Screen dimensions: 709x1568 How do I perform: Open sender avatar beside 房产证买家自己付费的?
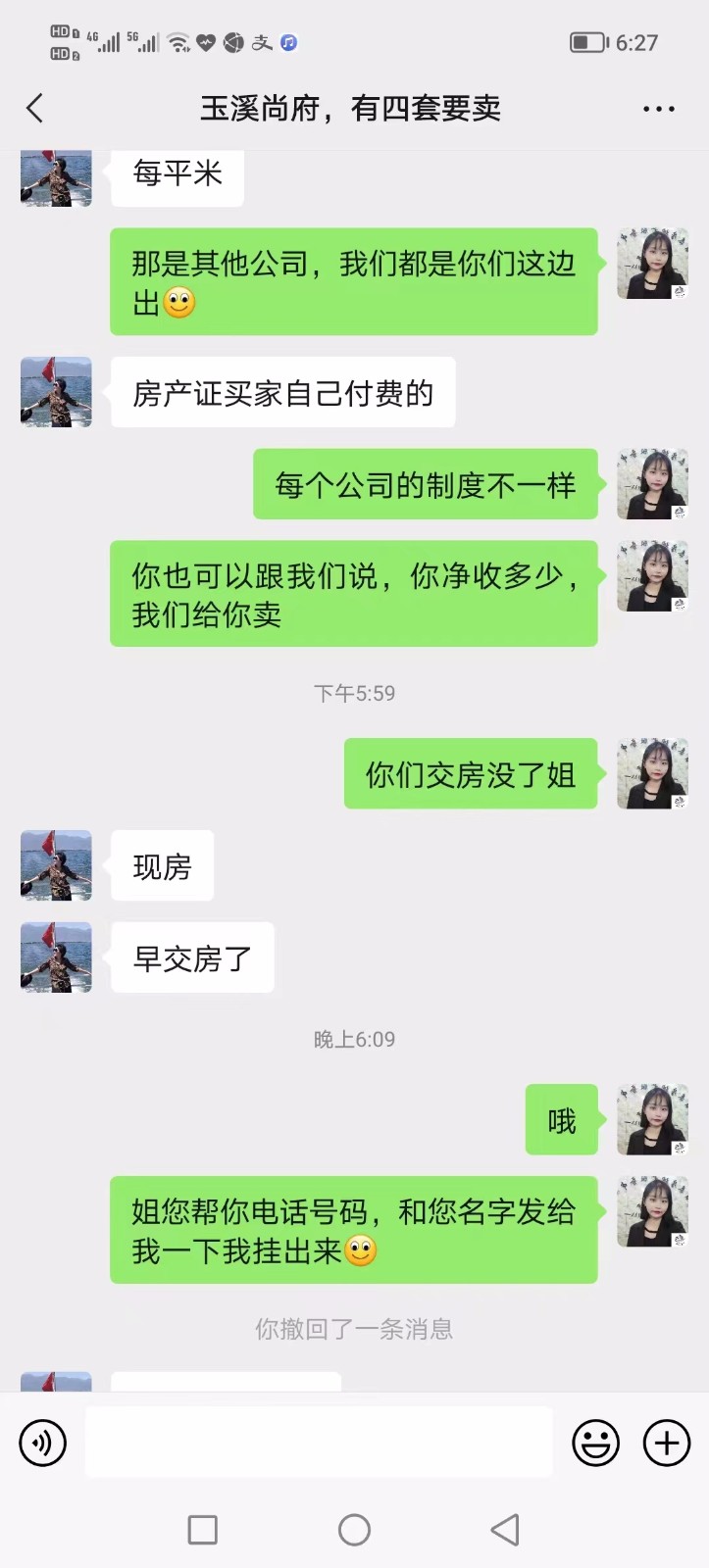coord(56,392)
